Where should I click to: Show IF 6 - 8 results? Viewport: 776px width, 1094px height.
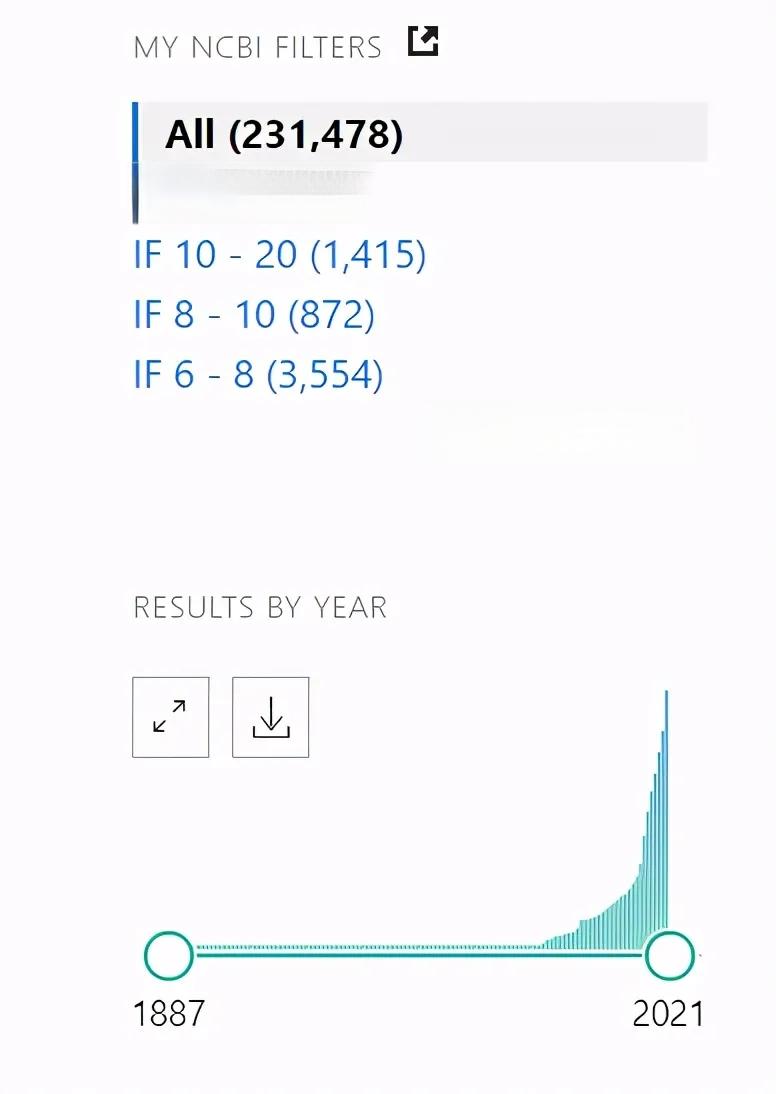[258, 375]
